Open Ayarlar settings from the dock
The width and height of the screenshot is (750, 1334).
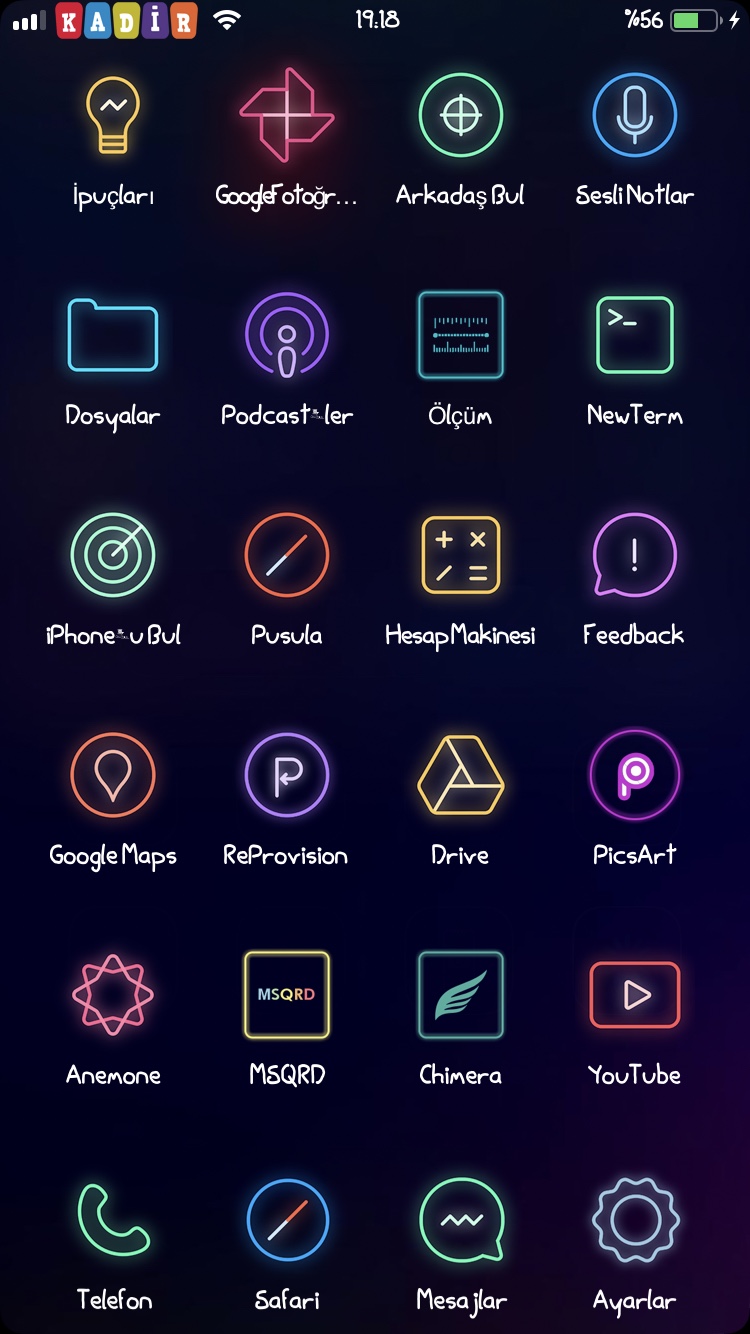(x=634, y=1220)
